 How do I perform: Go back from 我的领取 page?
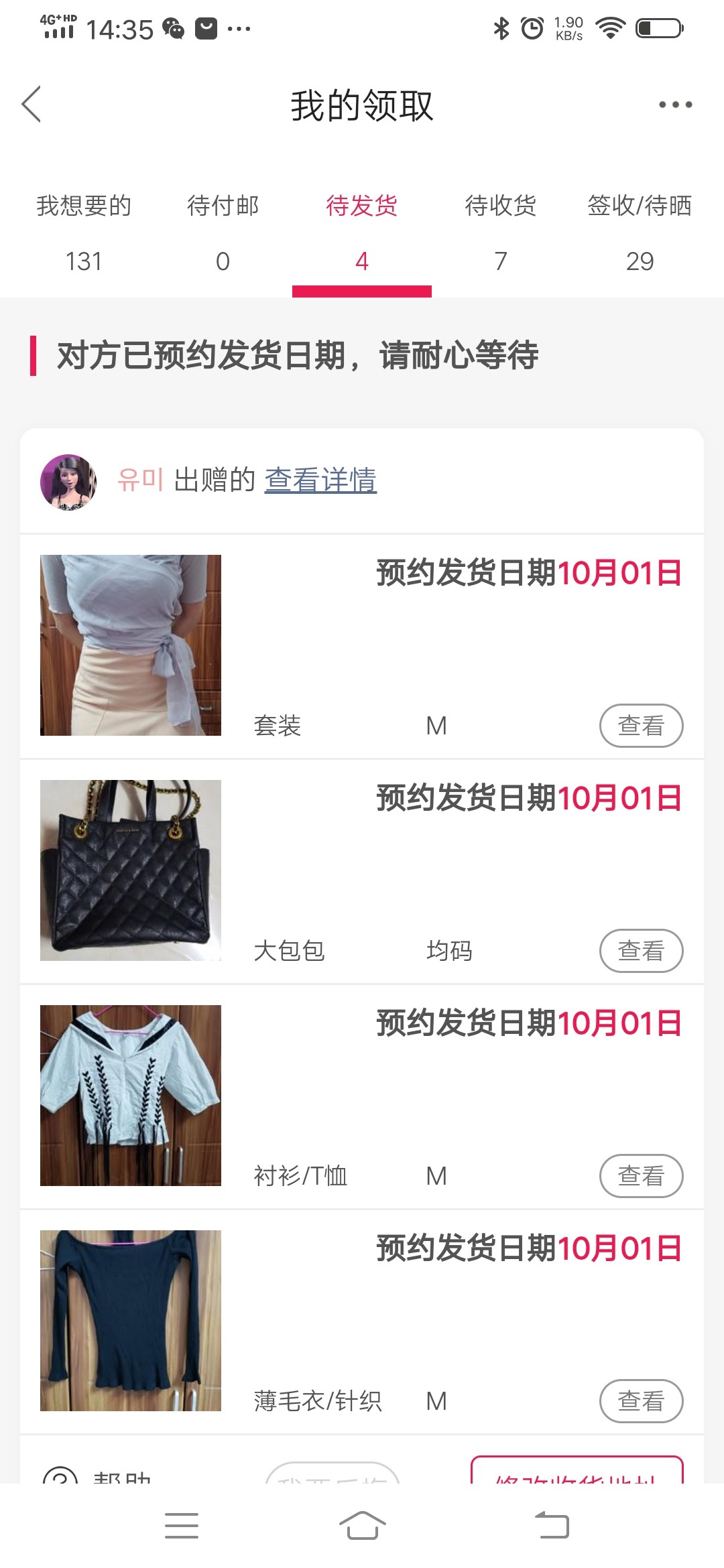click(32, 105)
